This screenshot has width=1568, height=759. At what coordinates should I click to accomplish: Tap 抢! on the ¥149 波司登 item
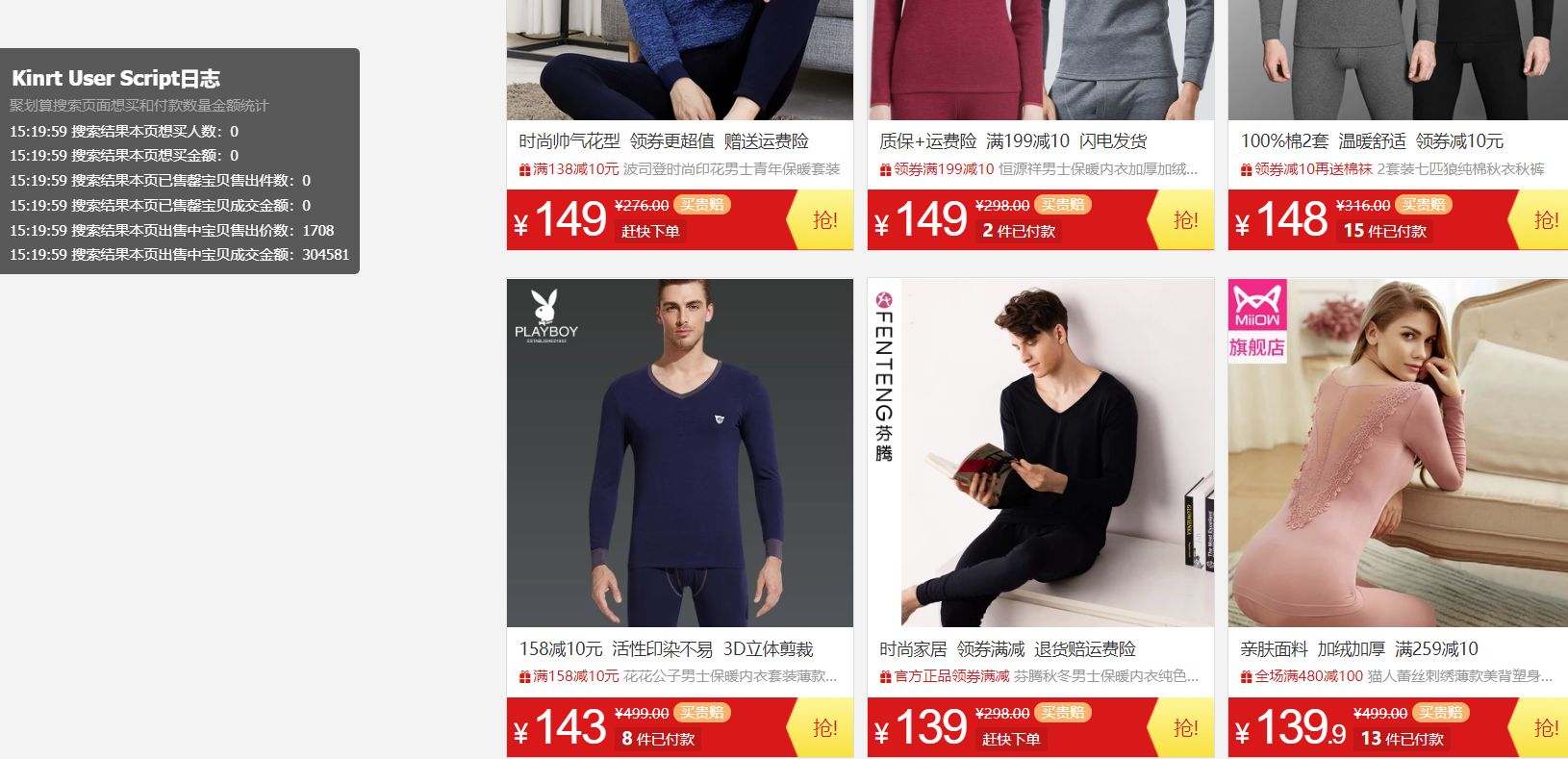point(823,219)
